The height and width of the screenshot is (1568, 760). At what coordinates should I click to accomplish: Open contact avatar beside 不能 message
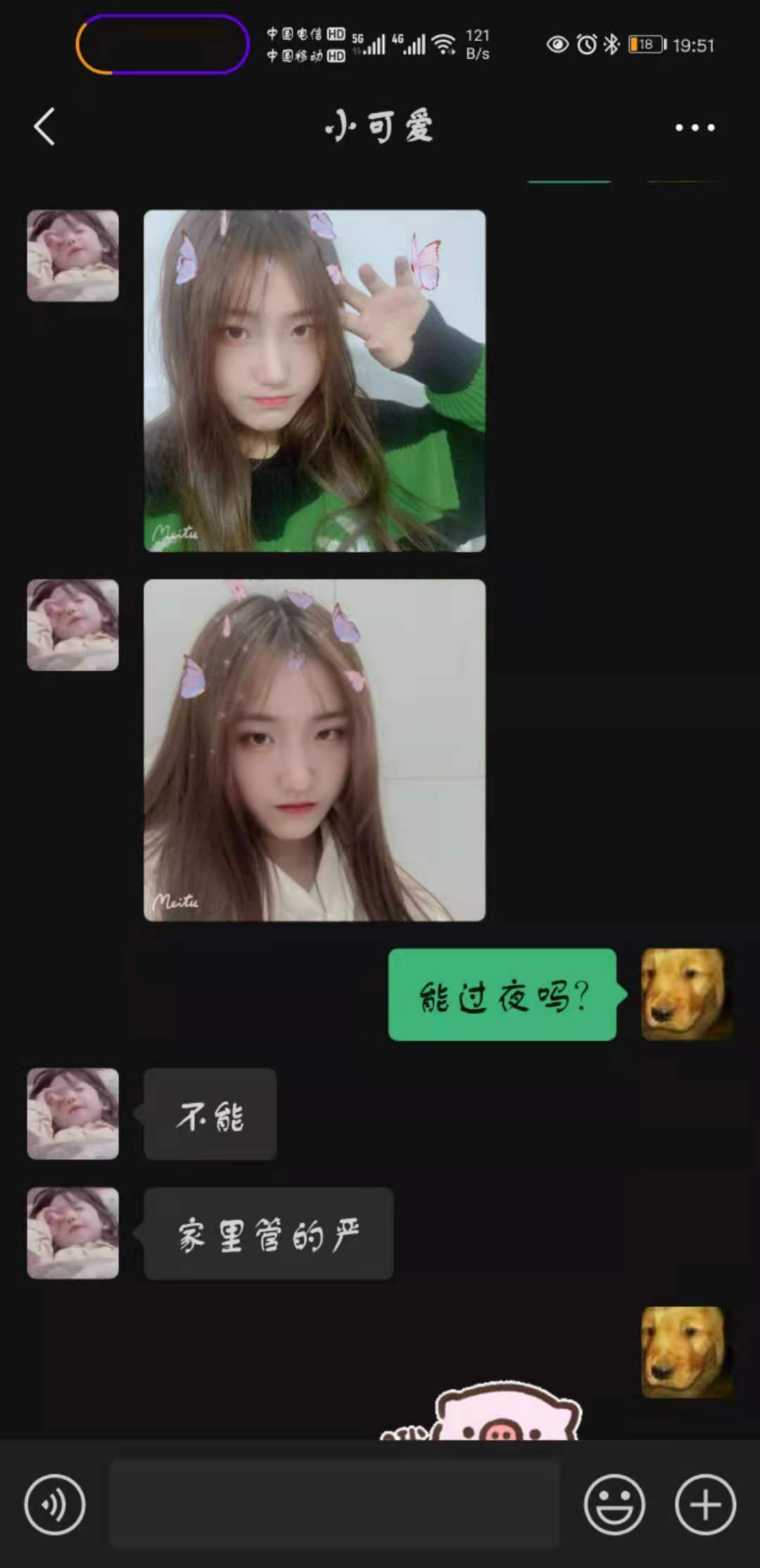pyautogui.click(x=73, y=1113)
